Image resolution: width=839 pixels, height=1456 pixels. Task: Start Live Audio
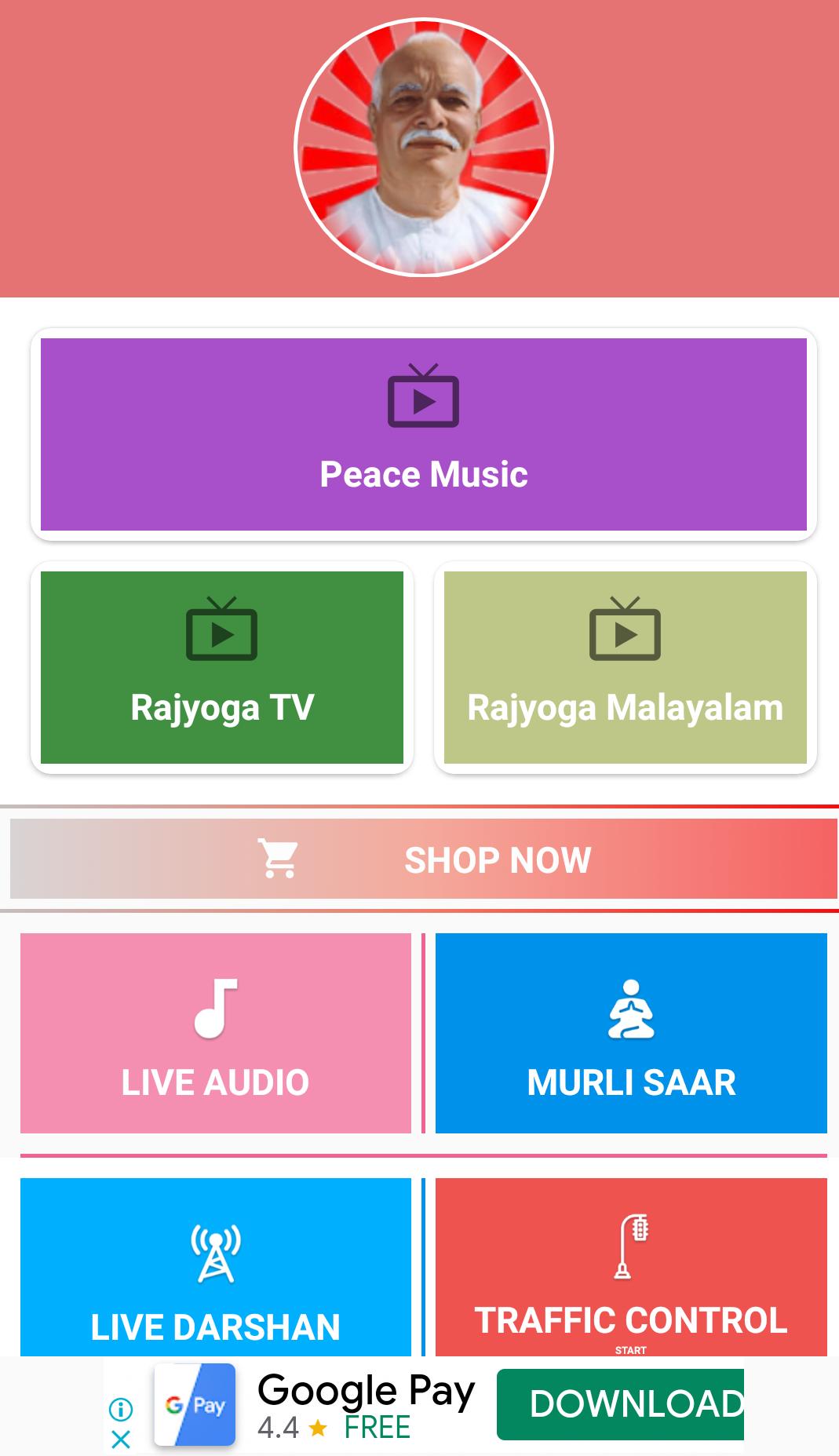point(215,1033)
